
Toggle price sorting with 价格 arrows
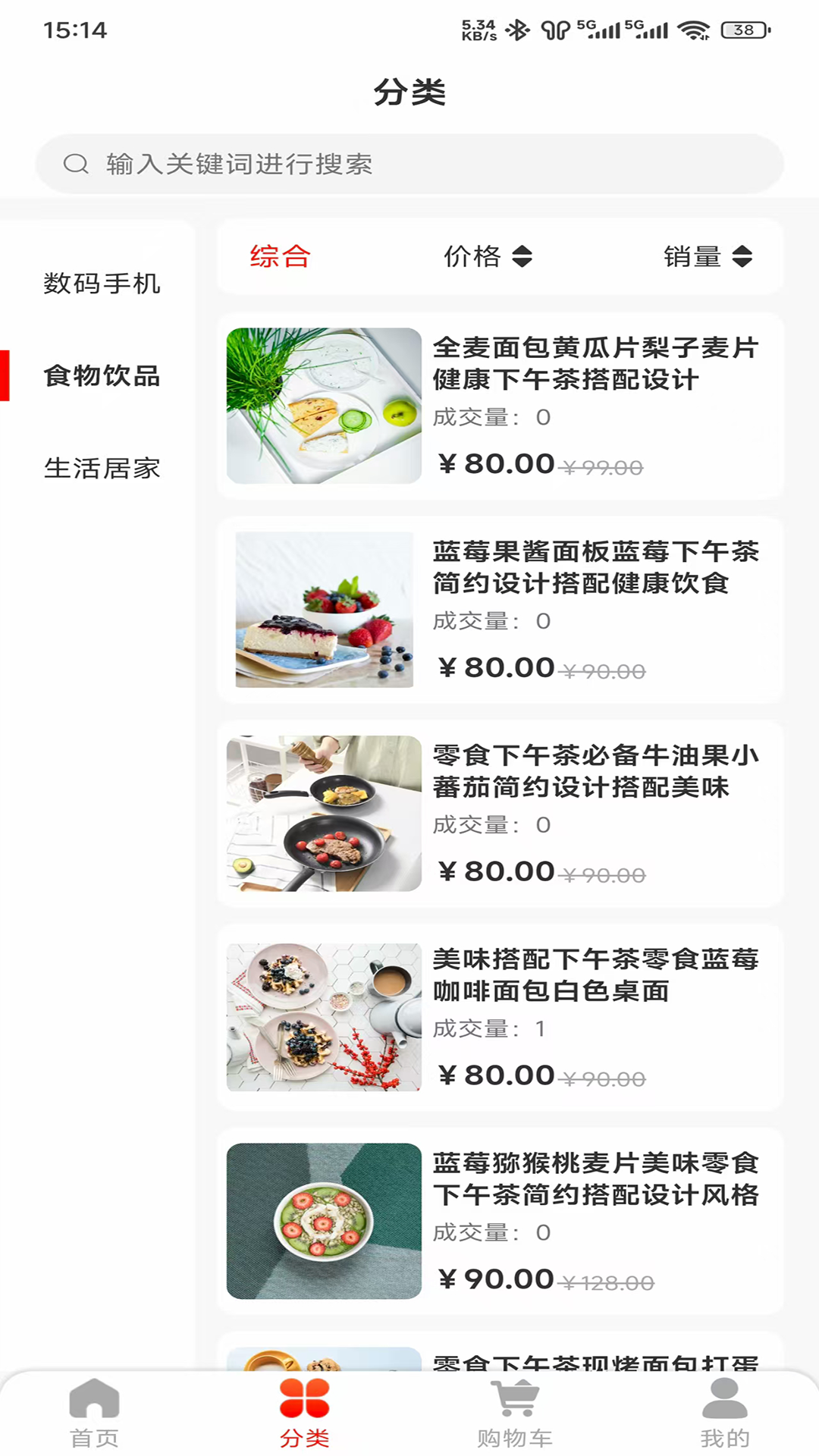point(489,257)
